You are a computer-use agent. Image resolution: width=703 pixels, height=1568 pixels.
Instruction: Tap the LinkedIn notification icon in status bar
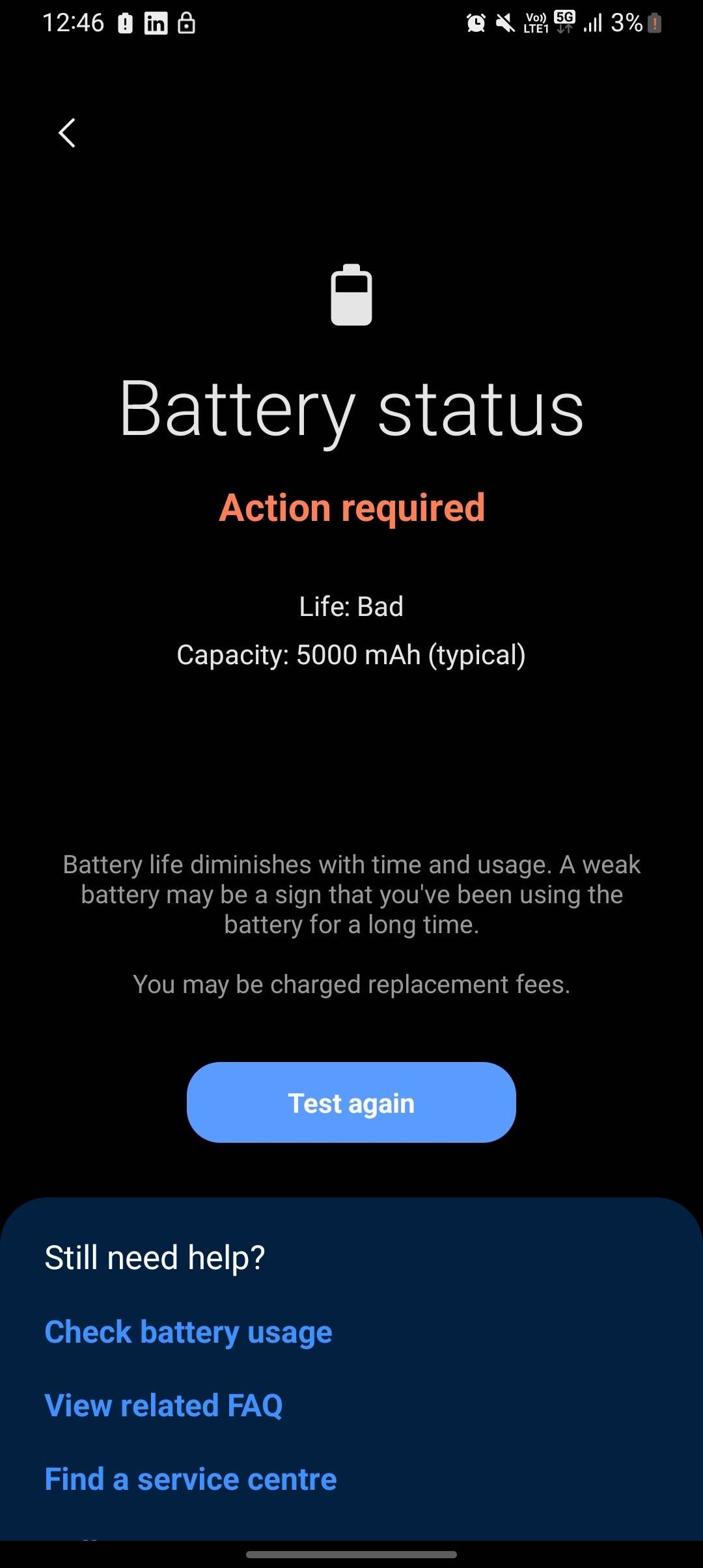coord(156,23)
